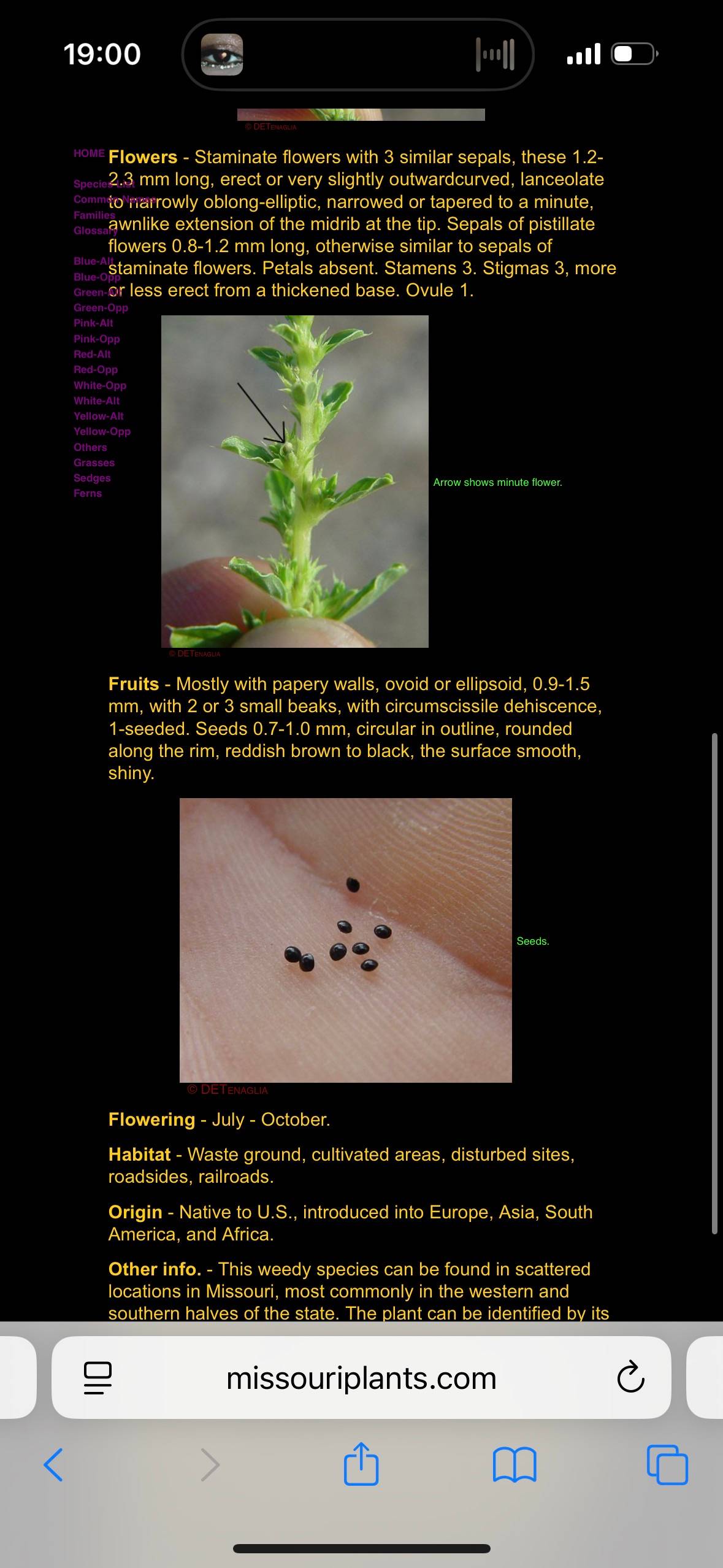This screenshot has width=723, height=1568.
Task: Share this page via share icon
Action: (361, 1464)
